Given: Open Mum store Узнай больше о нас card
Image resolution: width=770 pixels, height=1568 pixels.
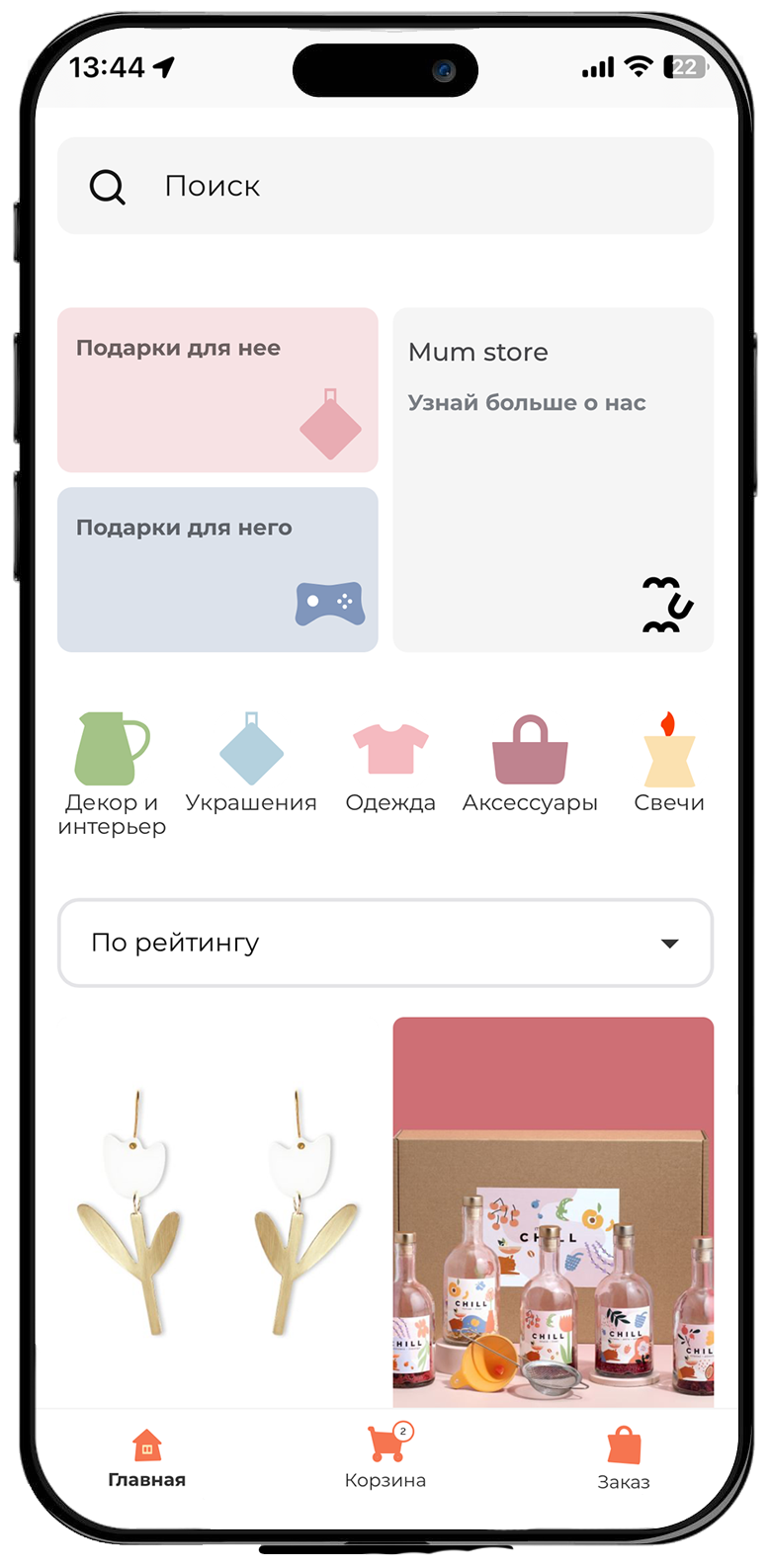Looking at the screenshot, I should (x=553, y=479).
